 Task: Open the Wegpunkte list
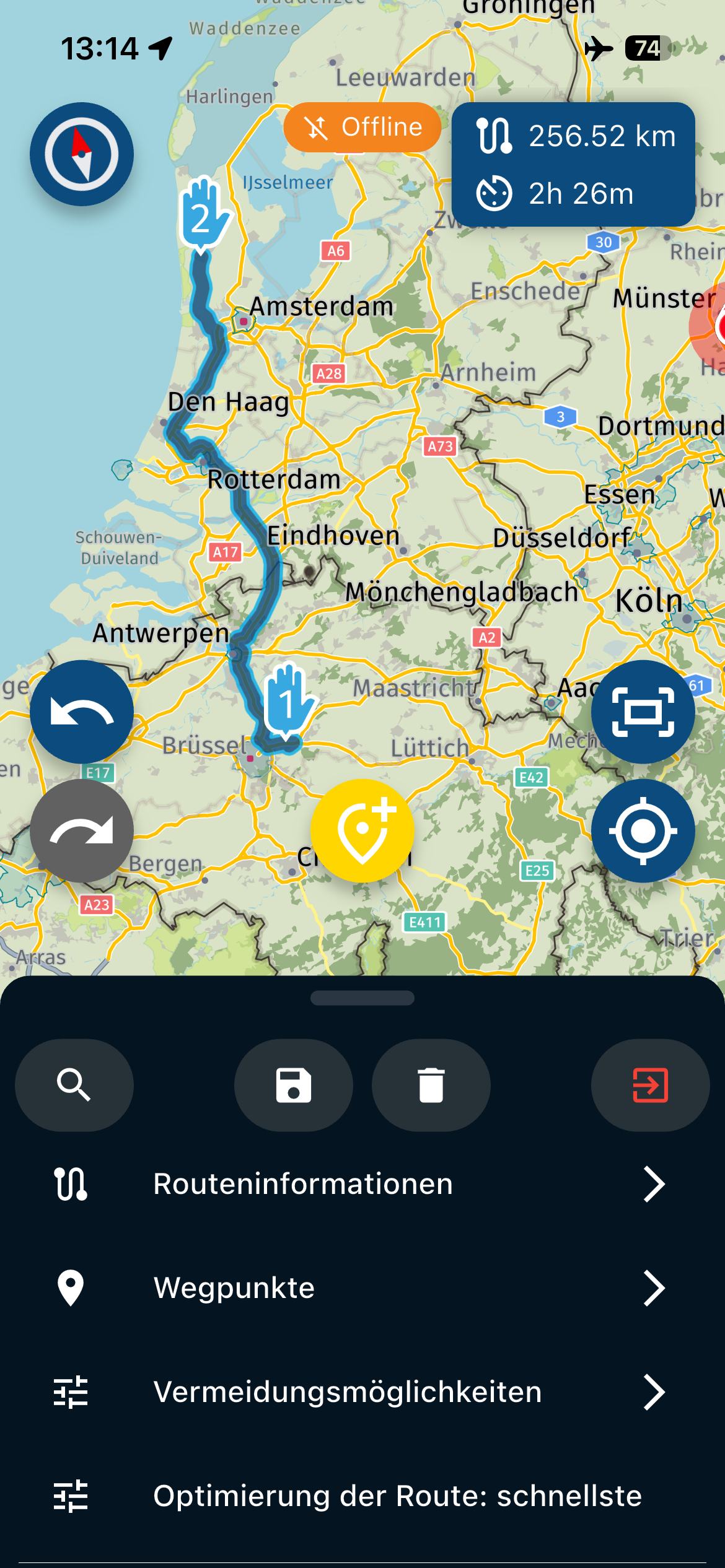362,1288
